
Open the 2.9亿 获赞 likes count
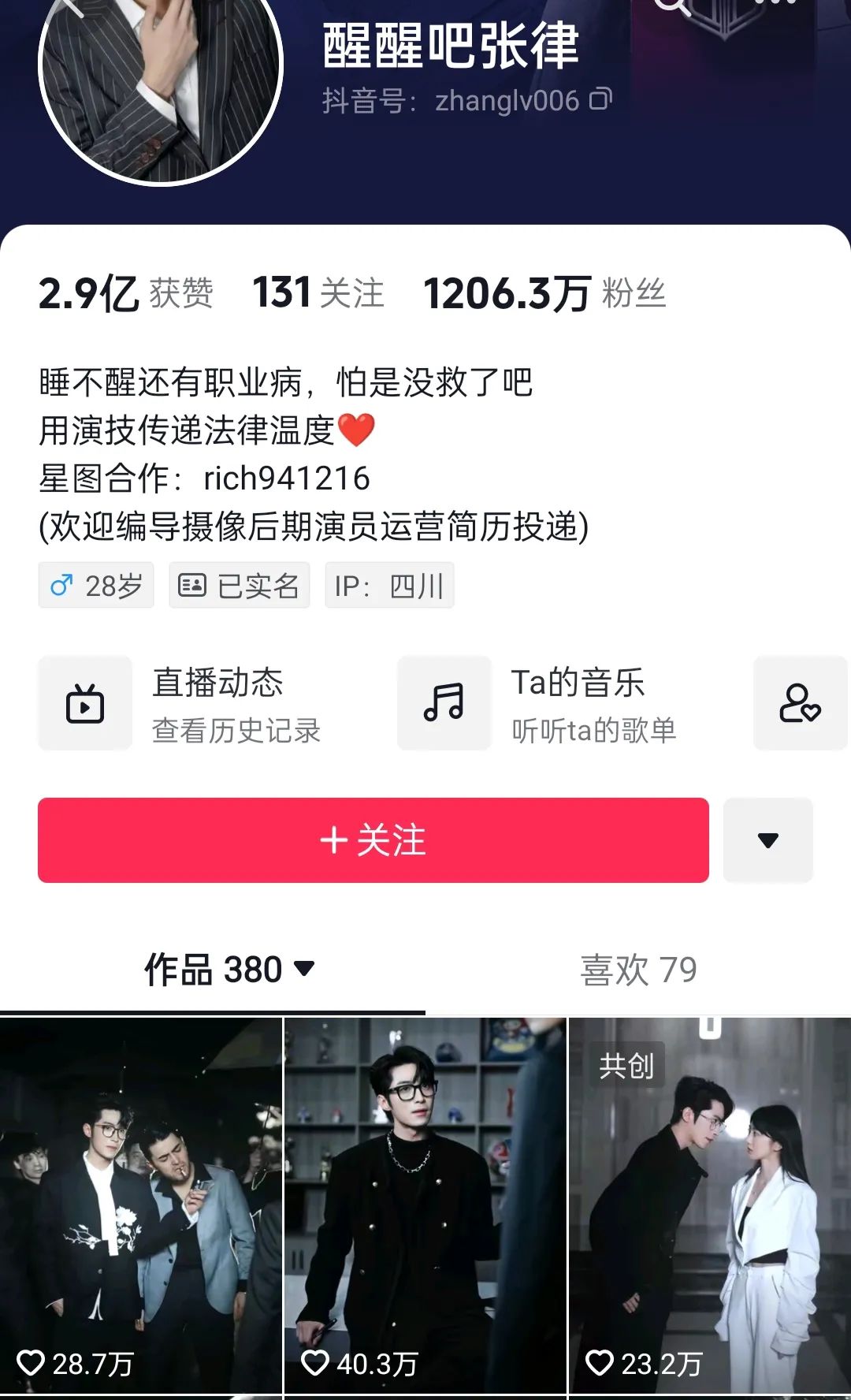(126, 293)
